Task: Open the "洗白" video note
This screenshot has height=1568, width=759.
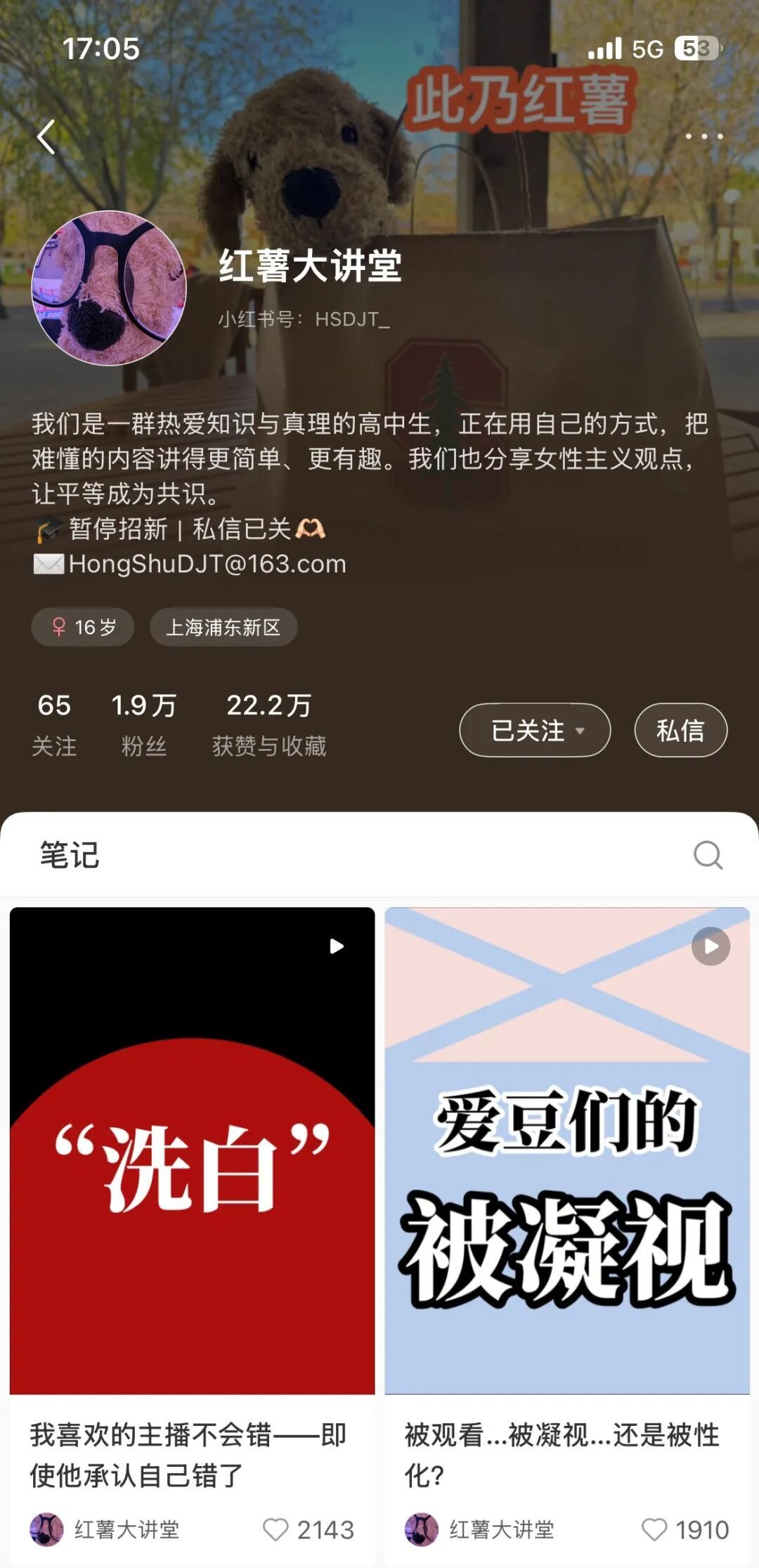Action: [x=192, y=1150]
